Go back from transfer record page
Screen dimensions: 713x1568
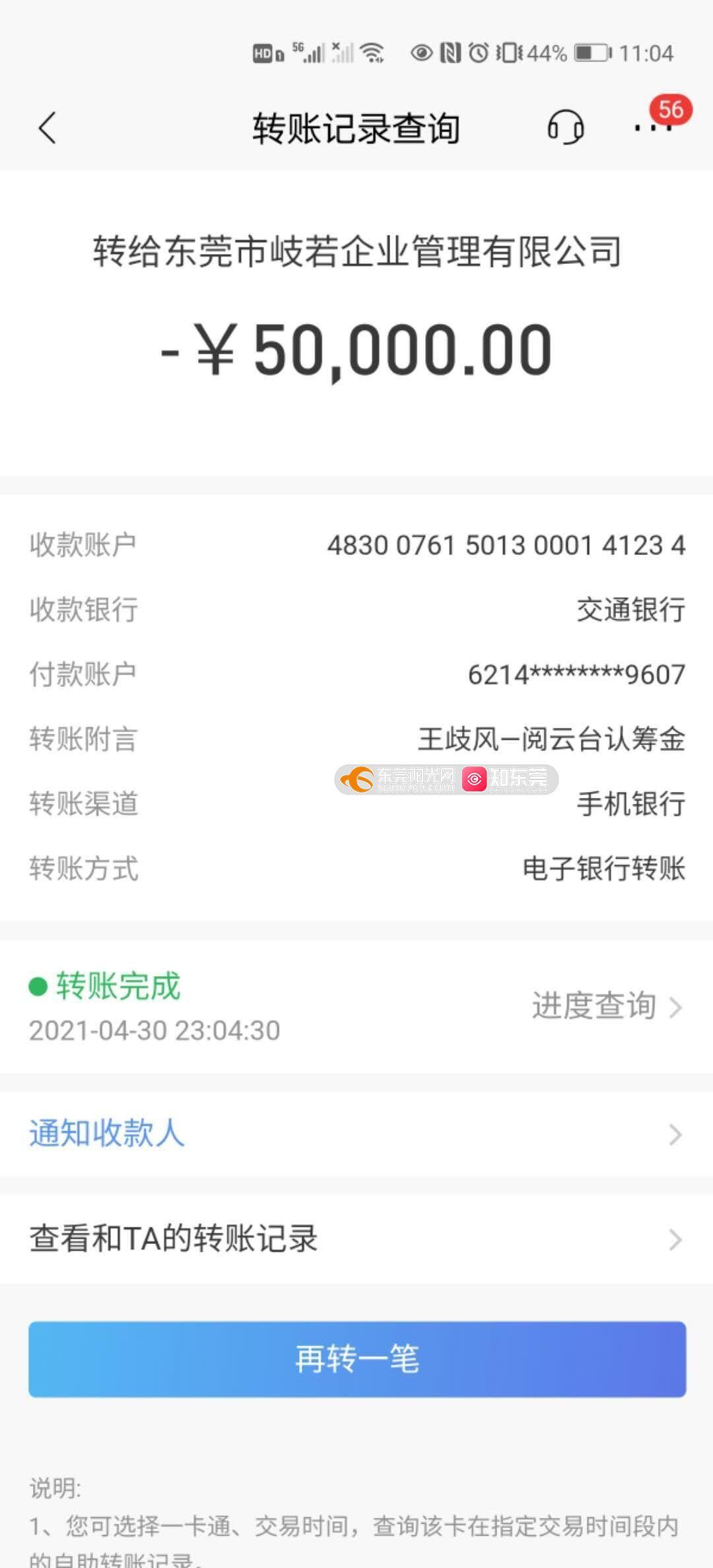coord(47,127)
